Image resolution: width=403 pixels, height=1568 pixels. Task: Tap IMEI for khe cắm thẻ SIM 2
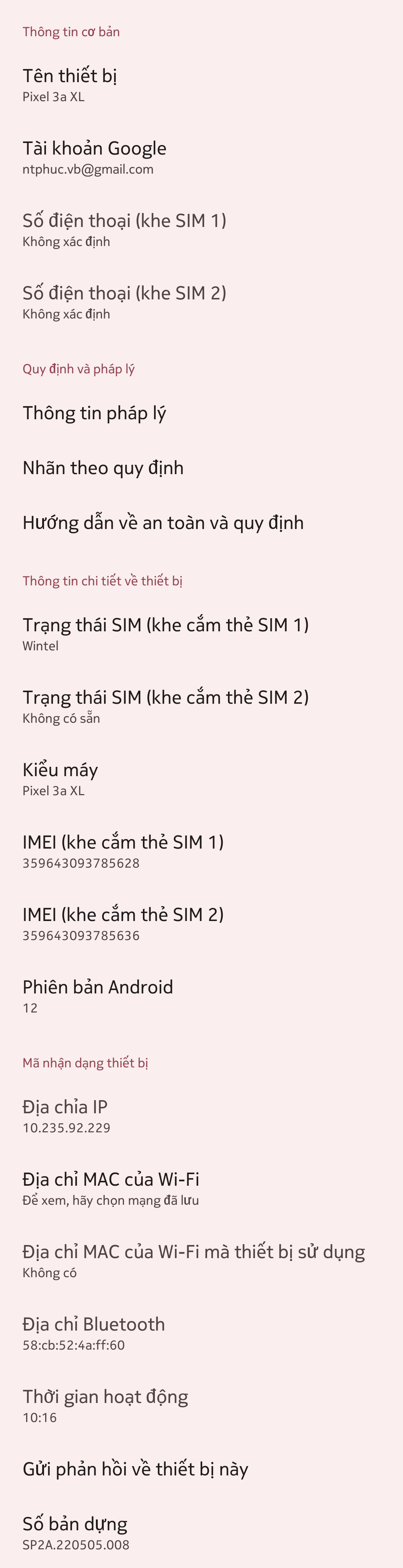pos(201,923)
